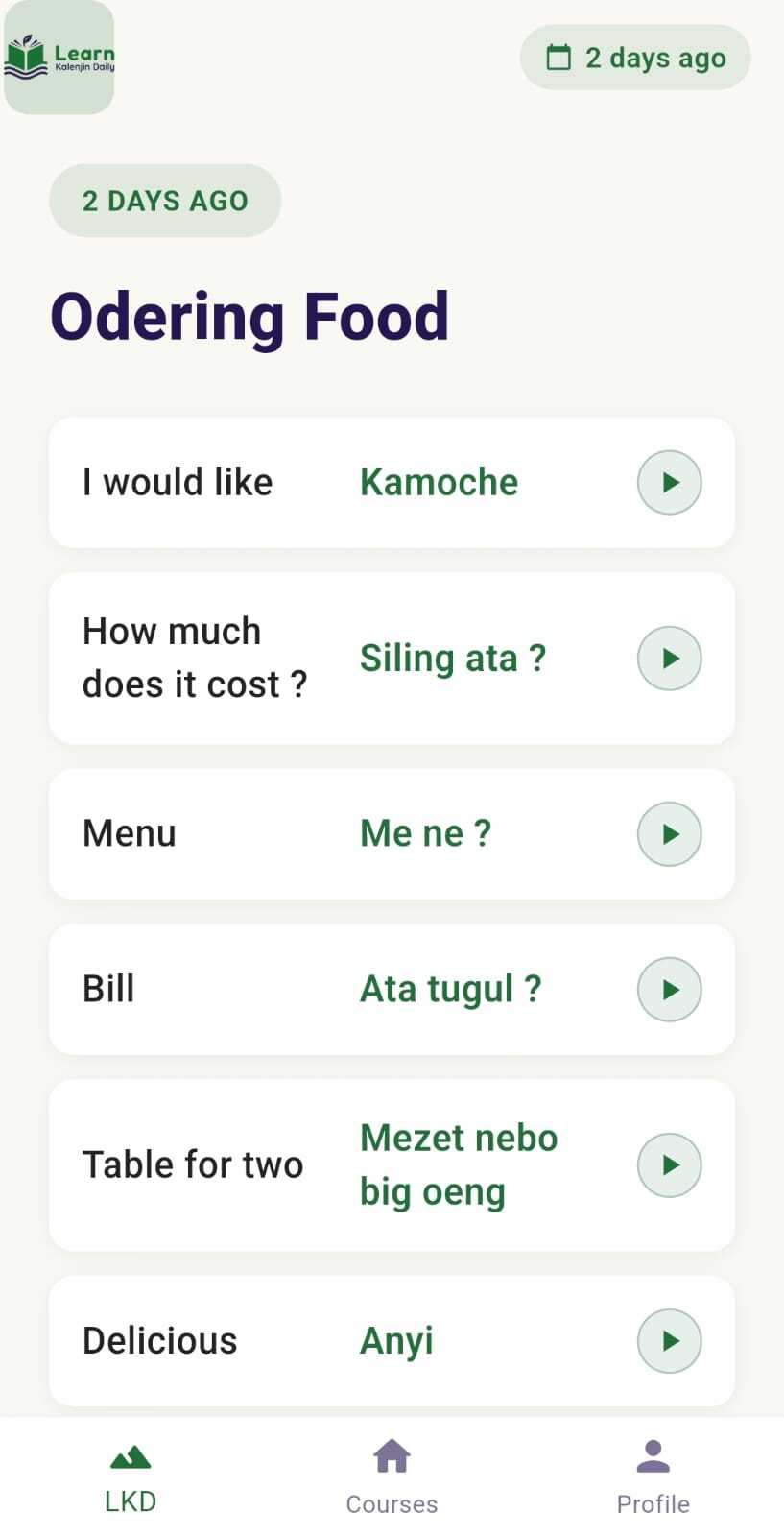Select the LKD tab
The height and width of the screenshot is (1536, 784).
pyautogui.click(x=131, y=1476)
